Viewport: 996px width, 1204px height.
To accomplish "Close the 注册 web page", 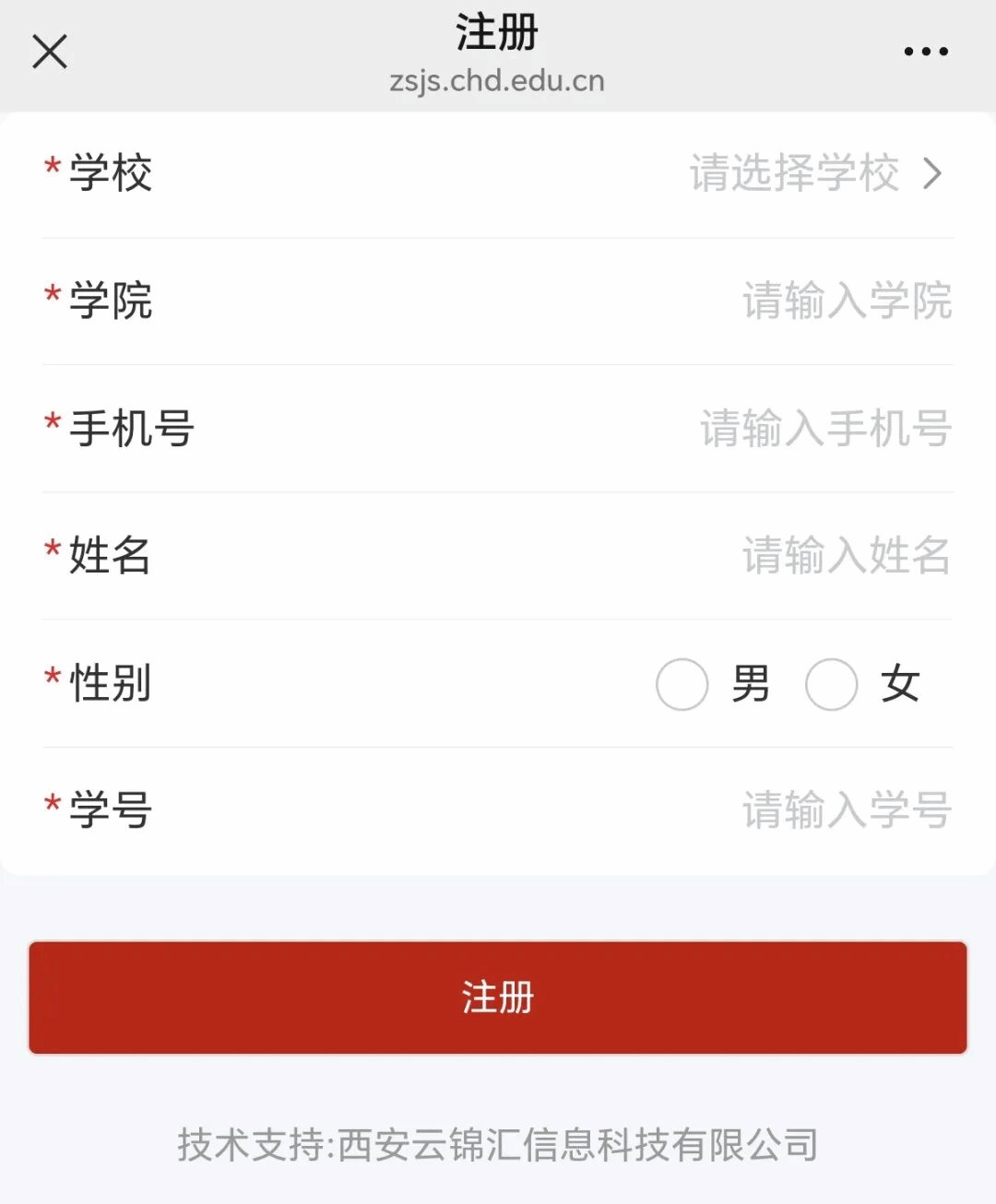I will point(50,52).
